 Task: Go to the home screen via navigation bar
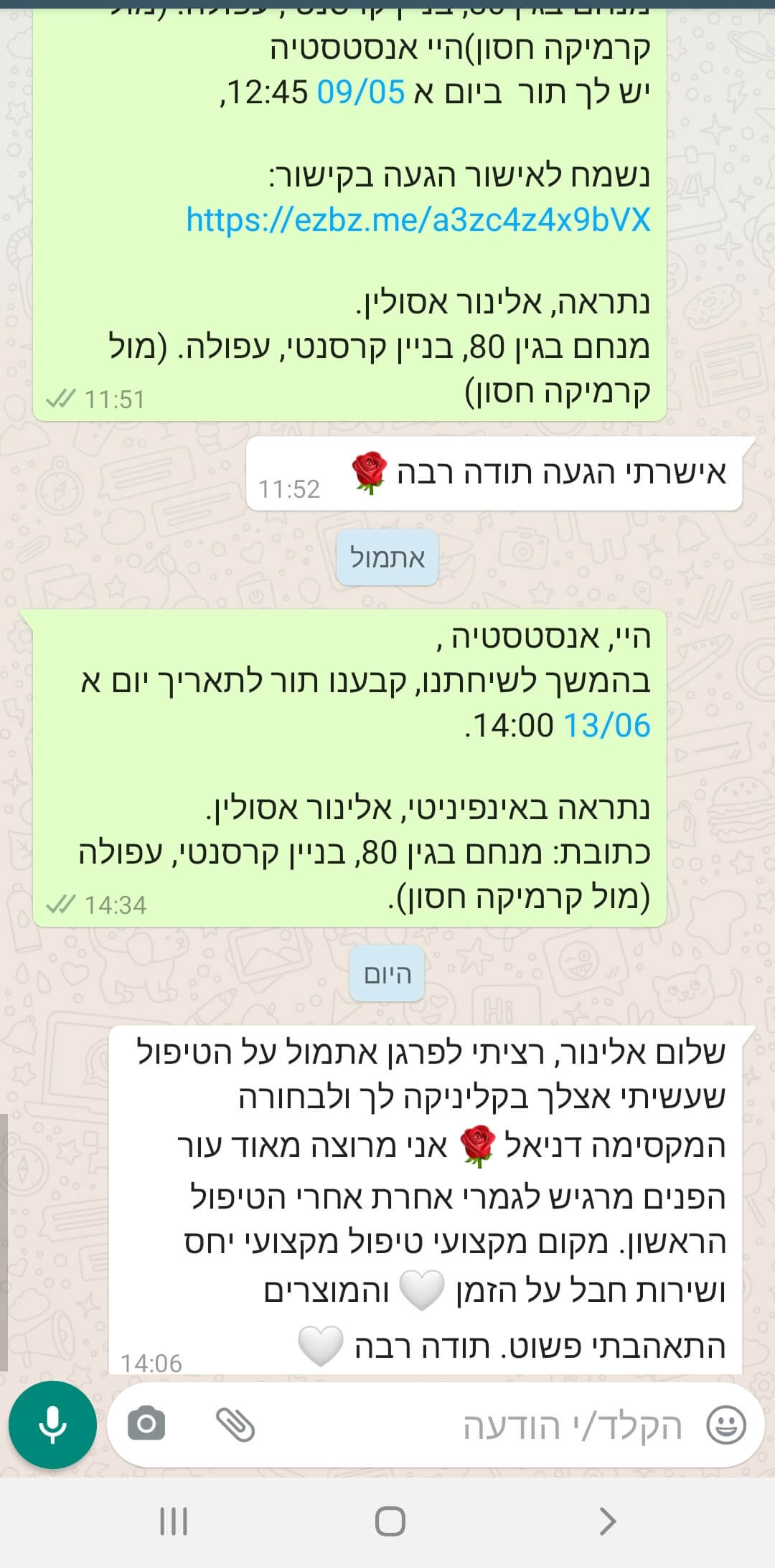click(x=390, y=1521)
